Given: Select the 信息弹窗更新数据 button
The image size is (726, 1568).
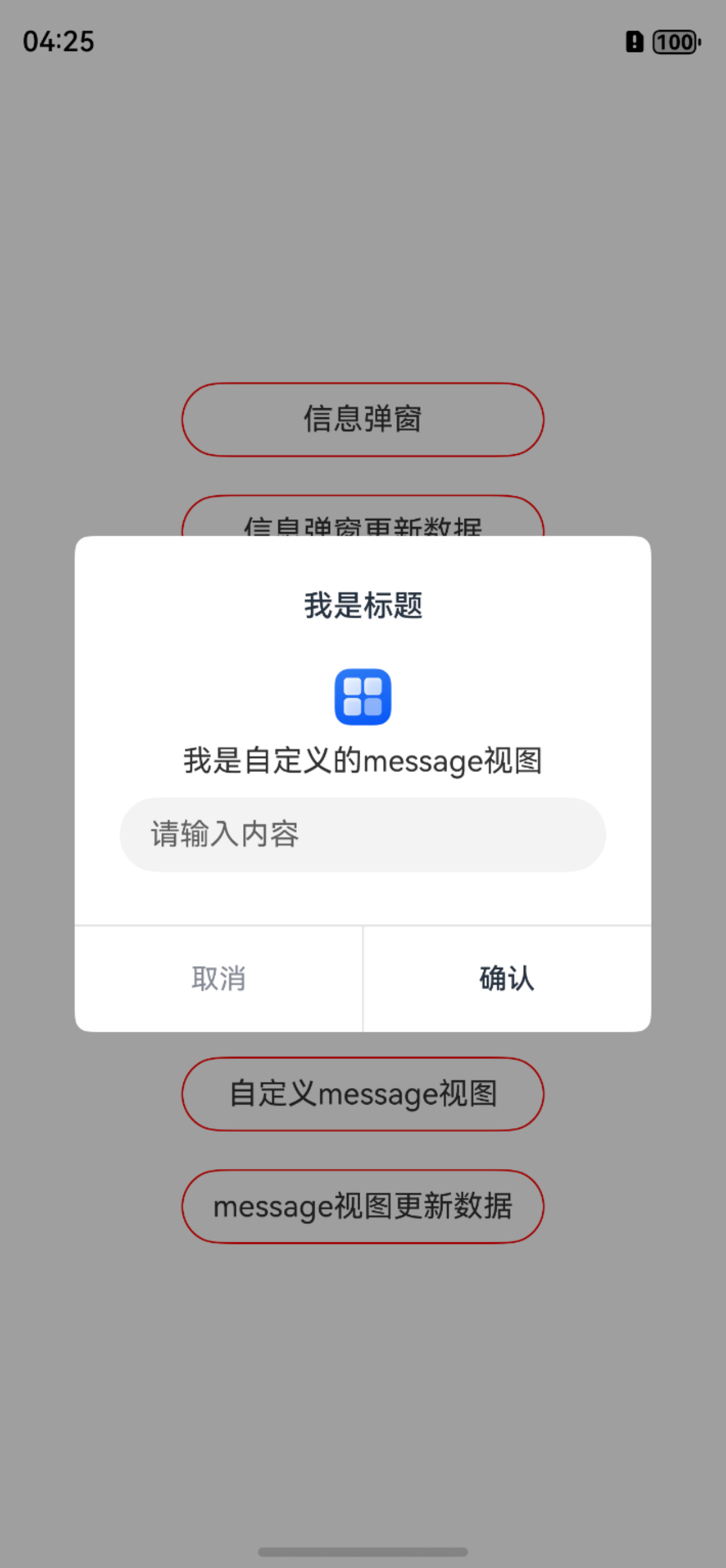Looking at the screenshot, I should coord(362,527).
